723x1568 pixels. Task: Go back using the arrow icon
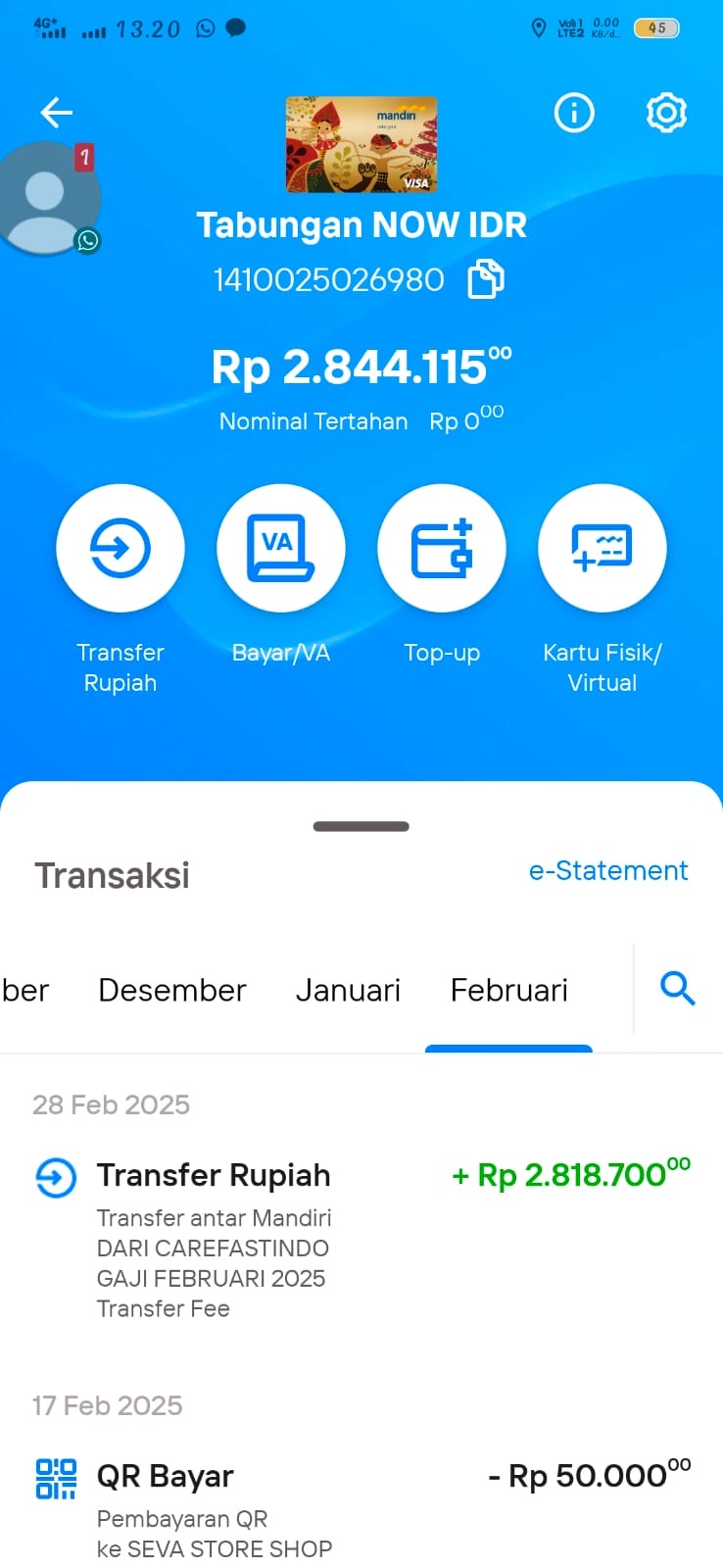[57, 113]
